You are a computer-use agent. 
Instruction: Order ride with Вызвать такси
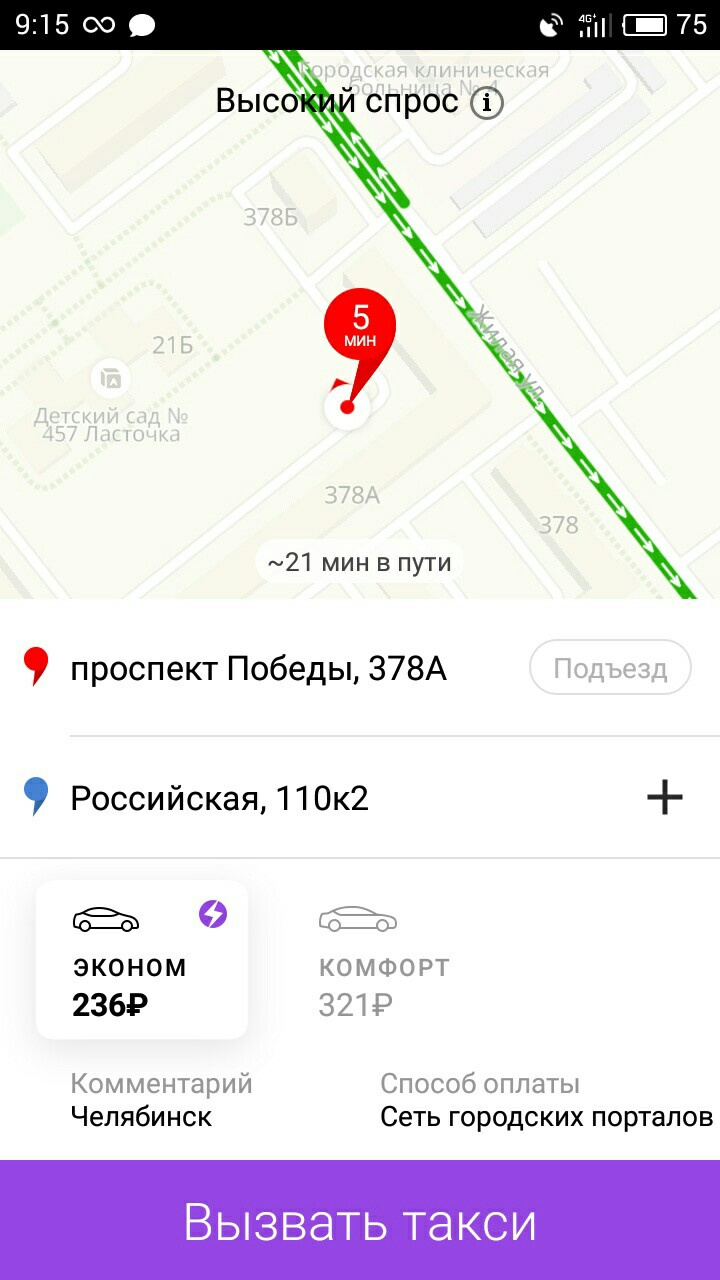click(x=360, y=1222)
